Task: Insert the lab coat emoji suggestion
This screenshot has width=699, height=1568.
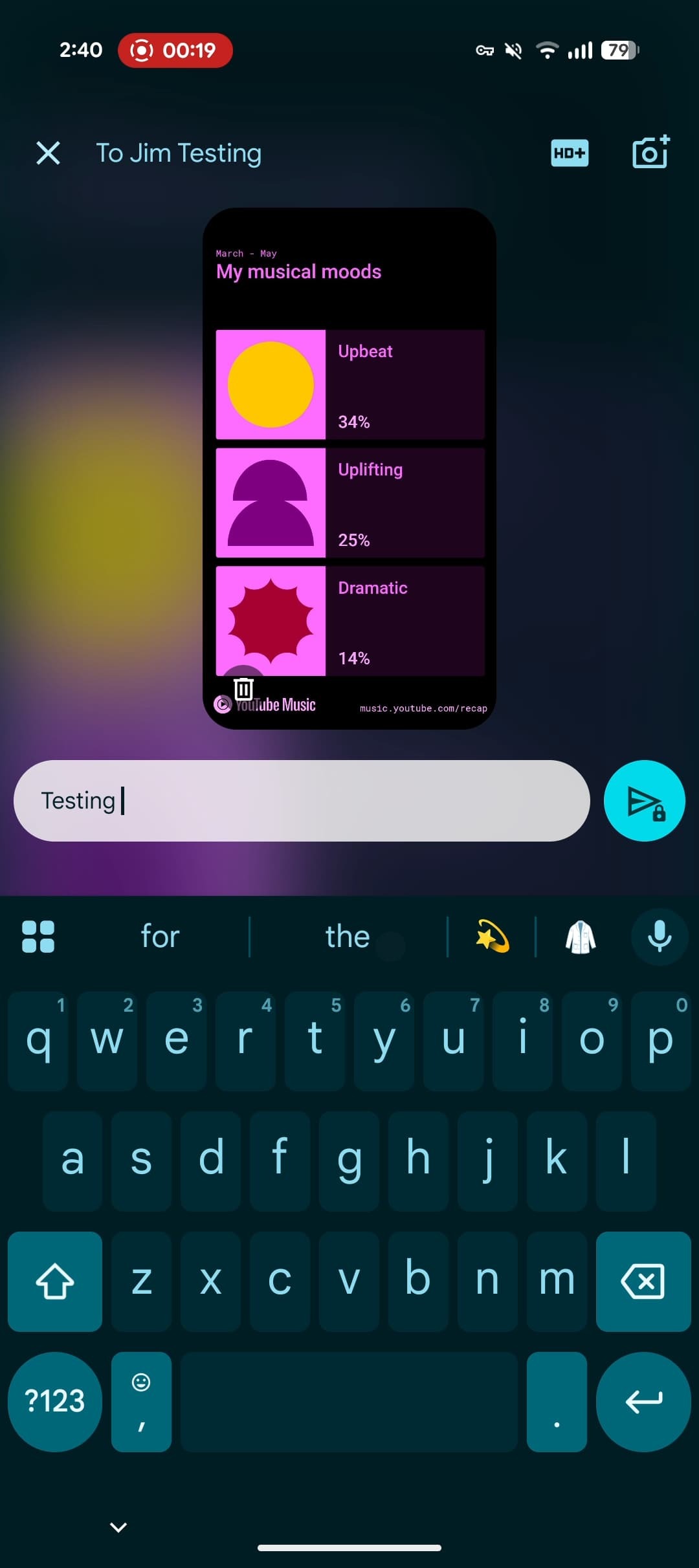Action: pos(581,937)
